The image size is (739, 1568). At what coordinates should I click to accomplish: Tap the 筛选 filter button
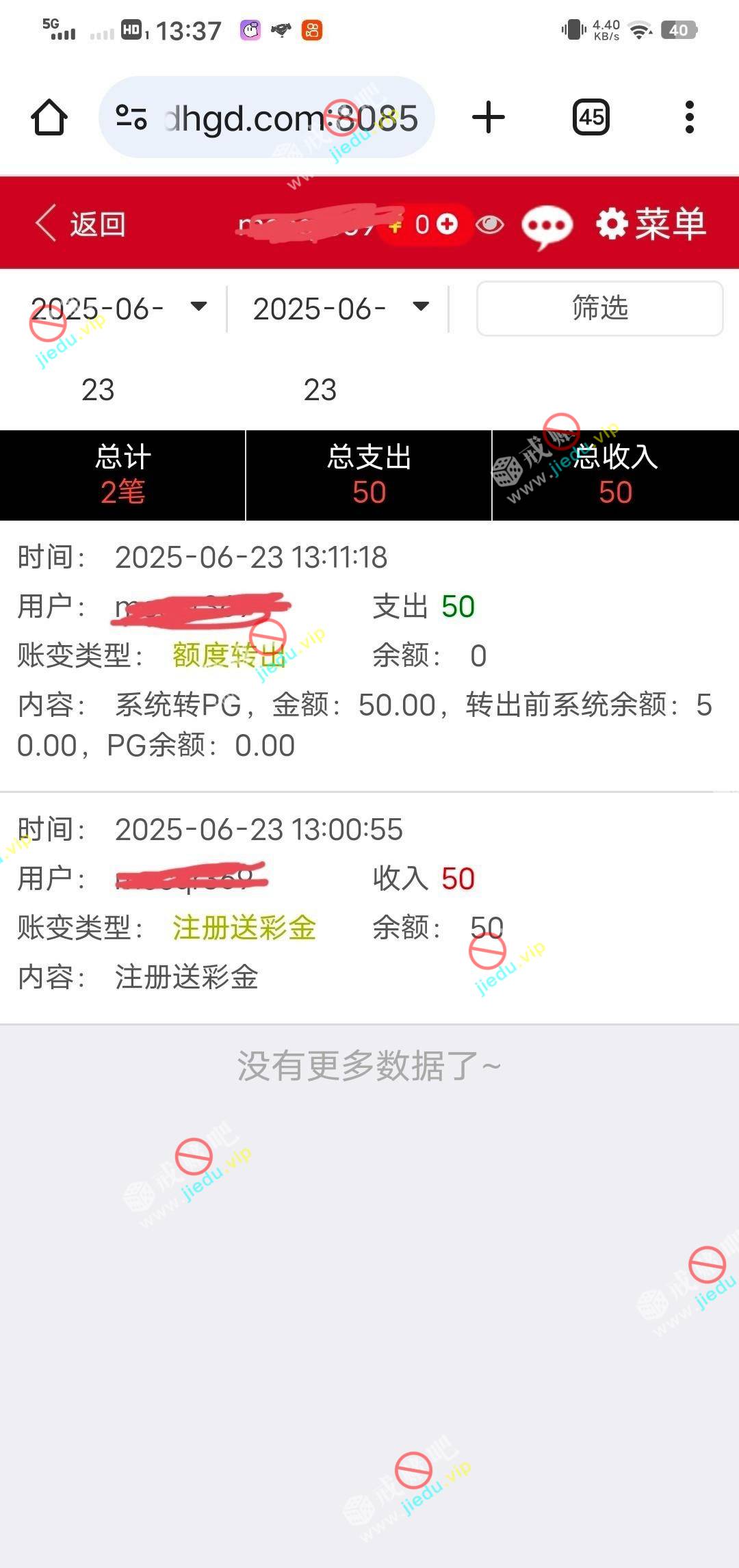pyautogui.click(x=599, y=308)
